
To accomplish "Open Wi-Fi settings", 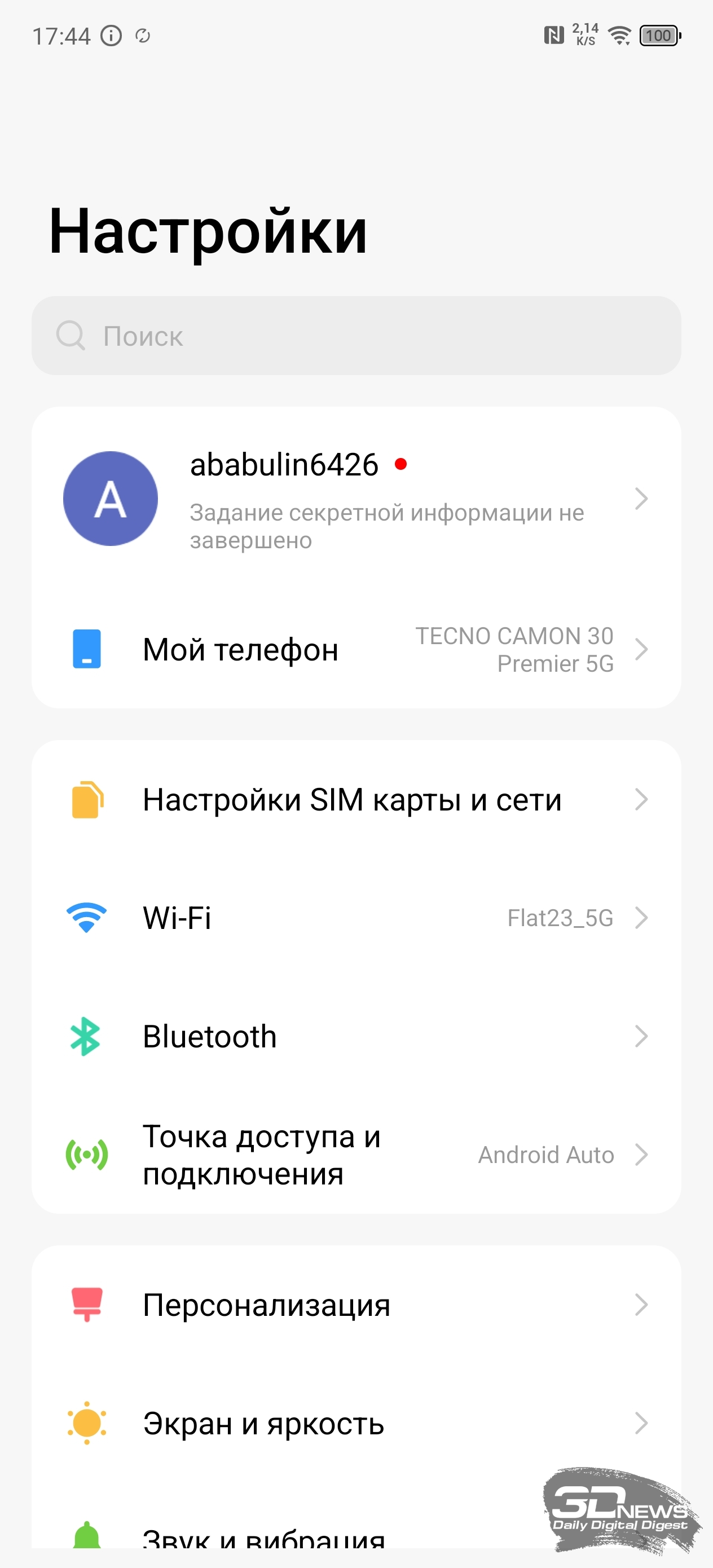I will click(x=356, y=917).
